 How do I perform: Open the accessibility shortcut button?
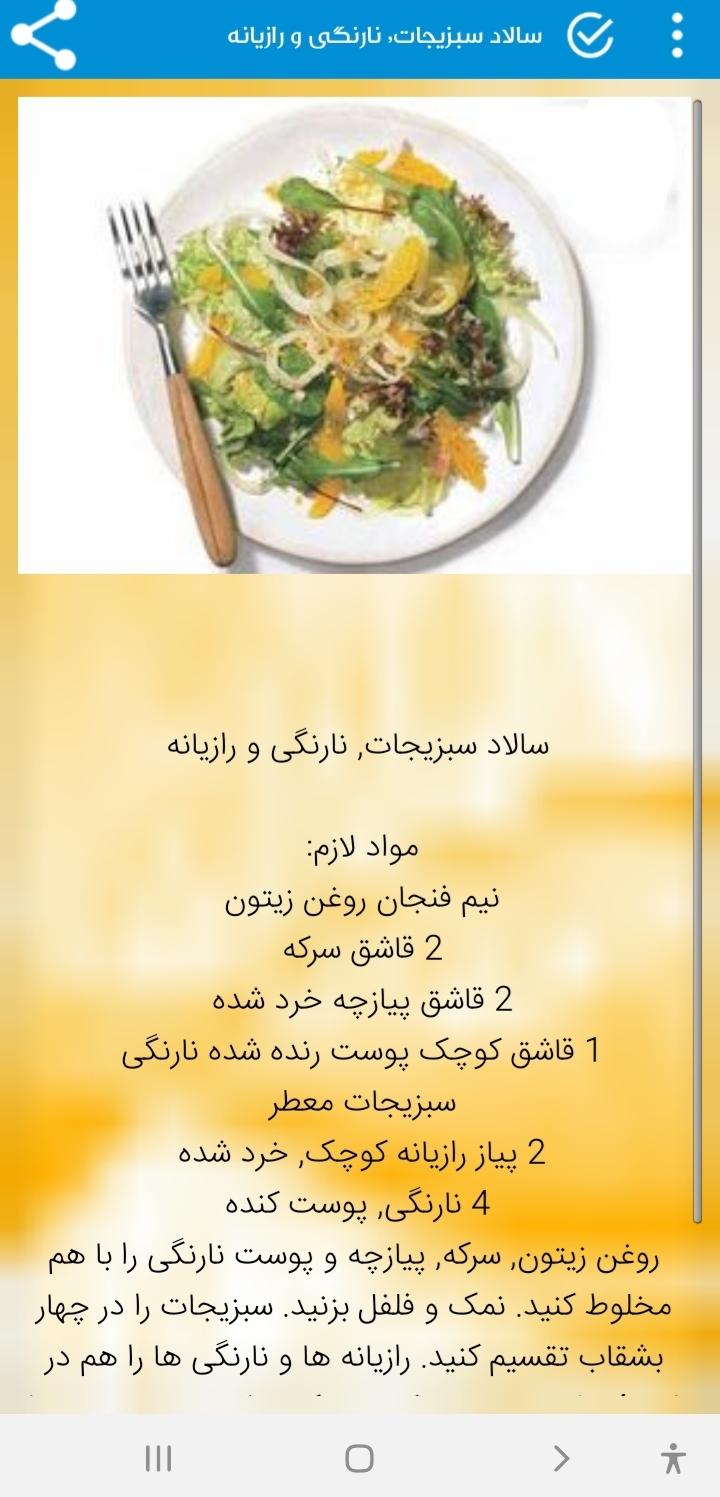click(674, 1458)
